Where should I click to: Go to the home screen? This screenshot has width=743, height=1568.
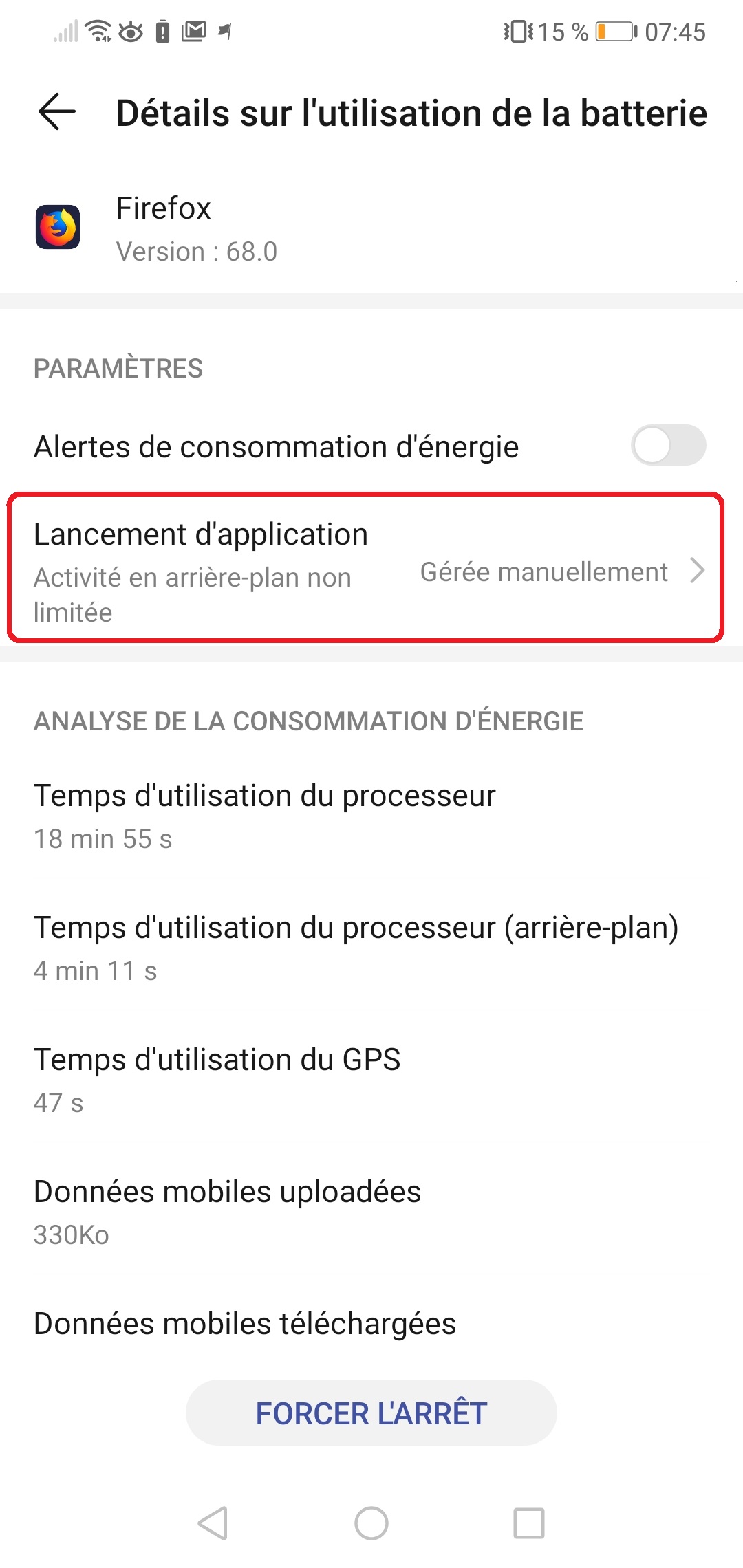pyautogui.click(x=371, y=1523)
